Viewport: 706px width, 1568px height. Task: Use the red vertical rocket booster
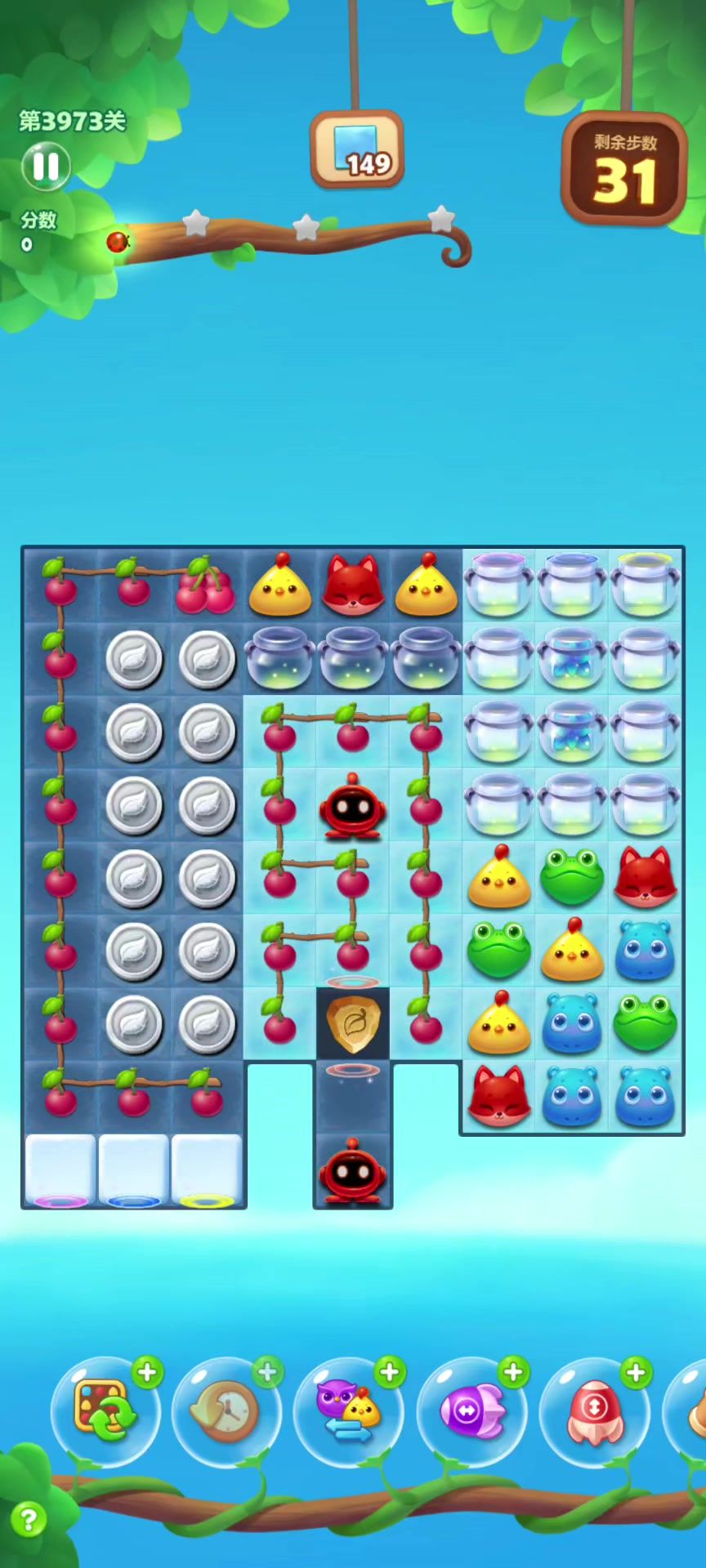(x=594, y=1412)
